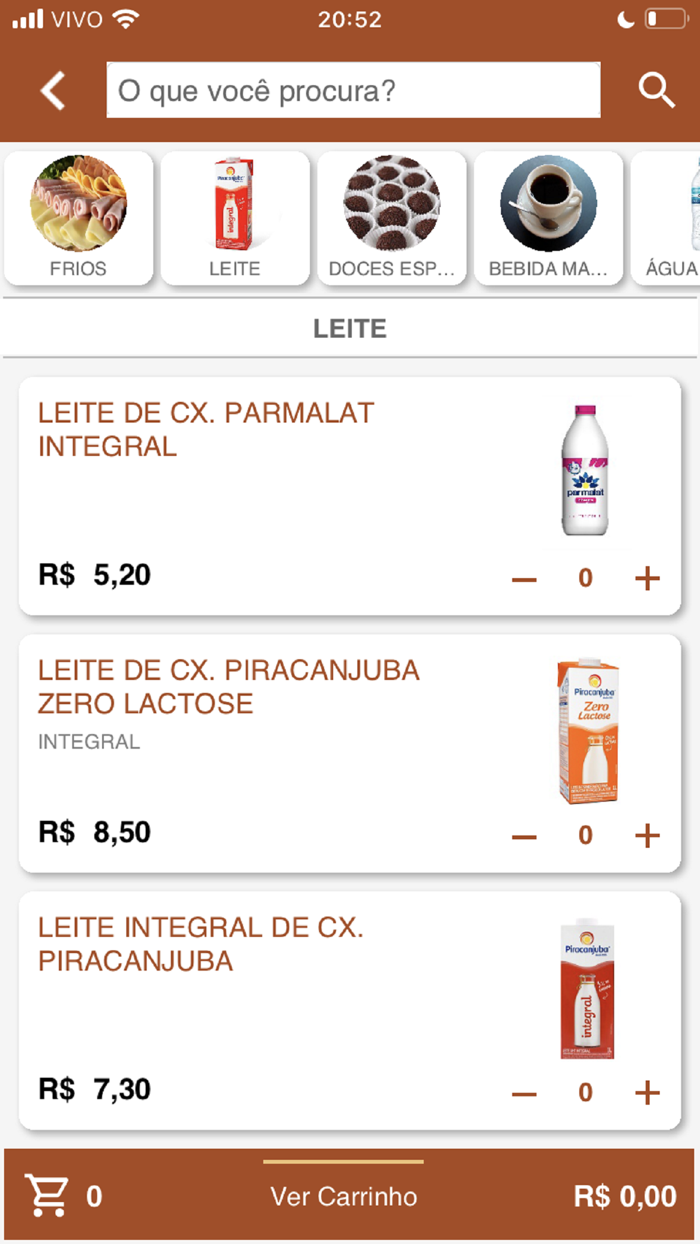Remove one Piracanjuba Zero Lactose milk

point(524,835)
